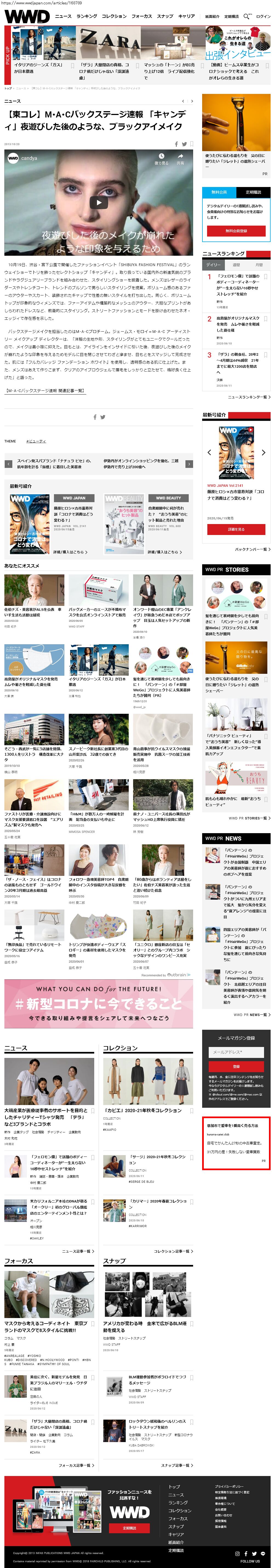
Task: Tap the ログイン link
Action: point(263,16)
